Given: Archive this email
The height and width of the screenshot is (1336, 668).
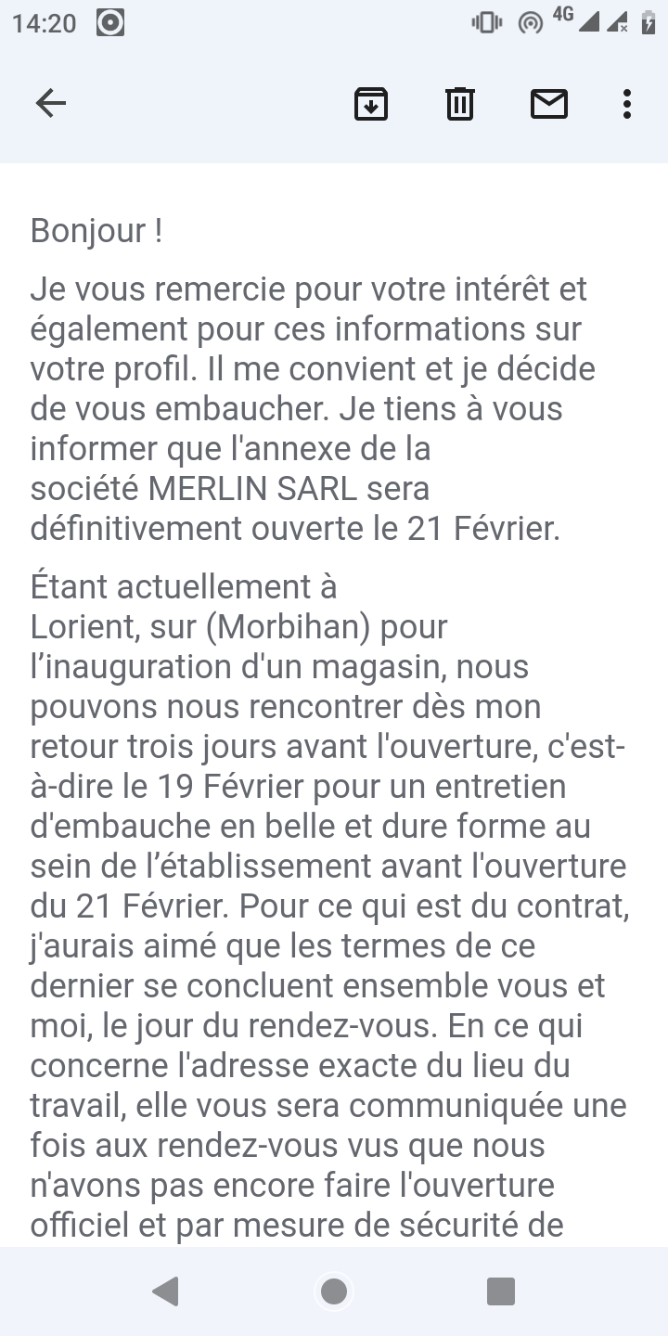Looking at the screenshot, I should [x=371, y=103].
